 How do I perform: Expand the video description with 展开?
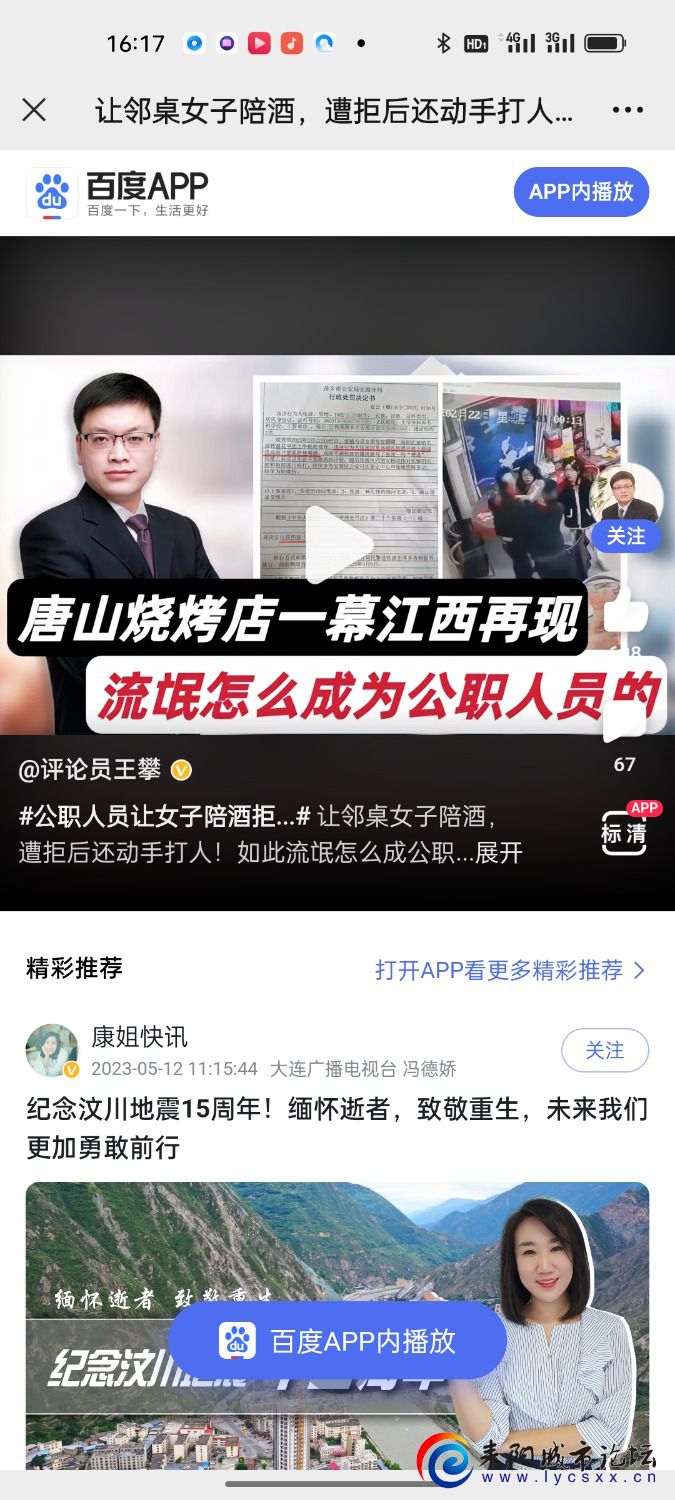point(498,853)
